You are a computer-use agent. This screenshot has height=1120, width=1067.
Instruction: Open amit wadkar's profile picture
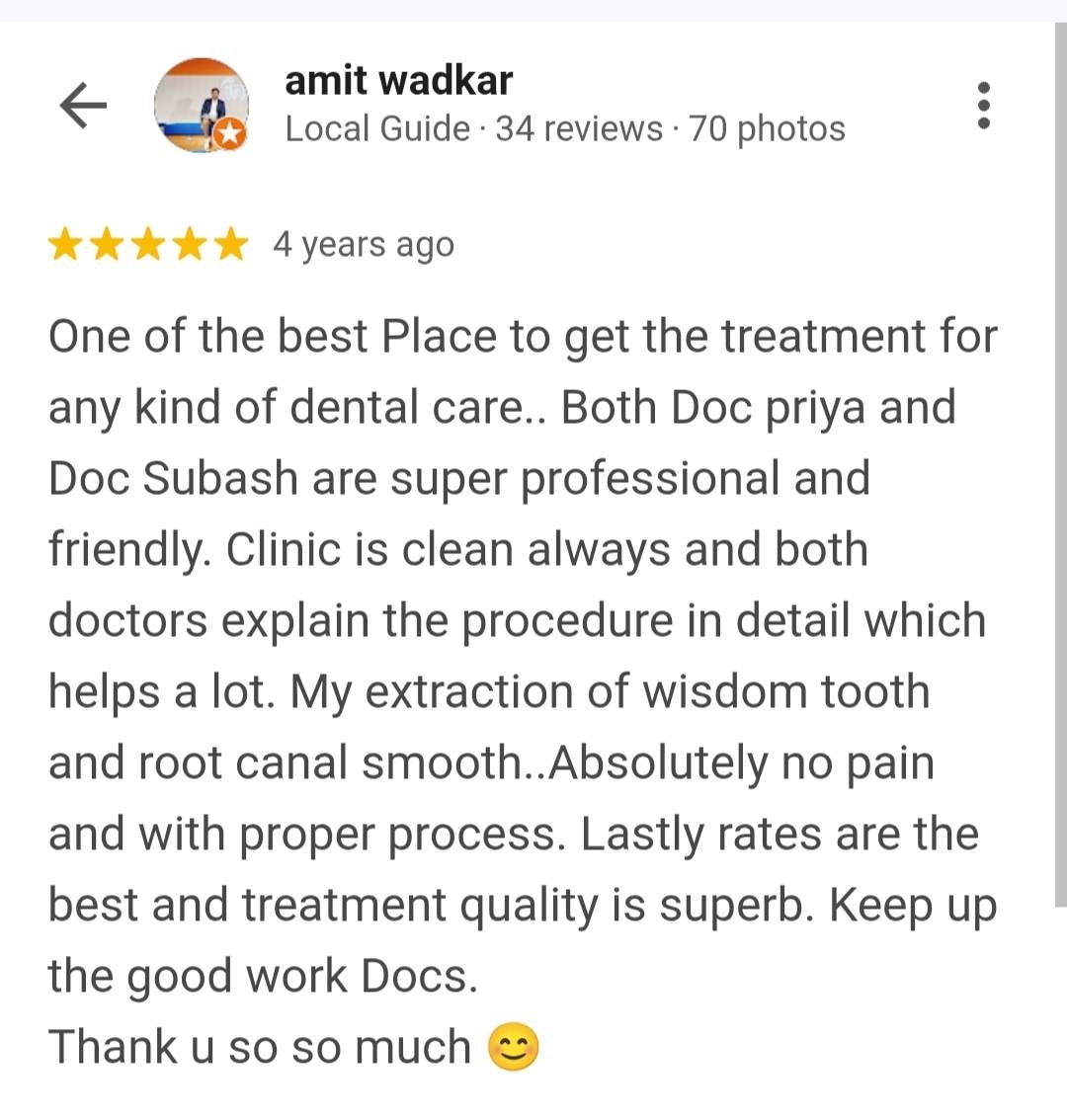202,105
